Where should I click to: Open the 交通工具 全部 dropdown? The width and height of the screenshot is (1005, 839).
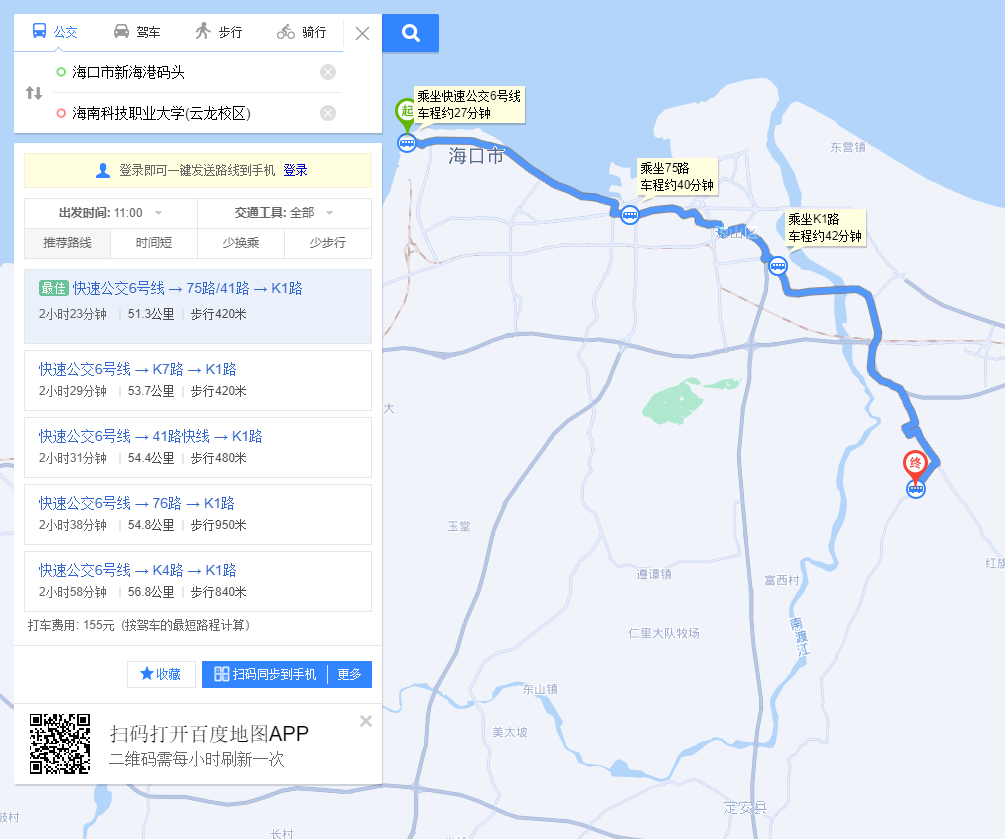tap(285, 213)
